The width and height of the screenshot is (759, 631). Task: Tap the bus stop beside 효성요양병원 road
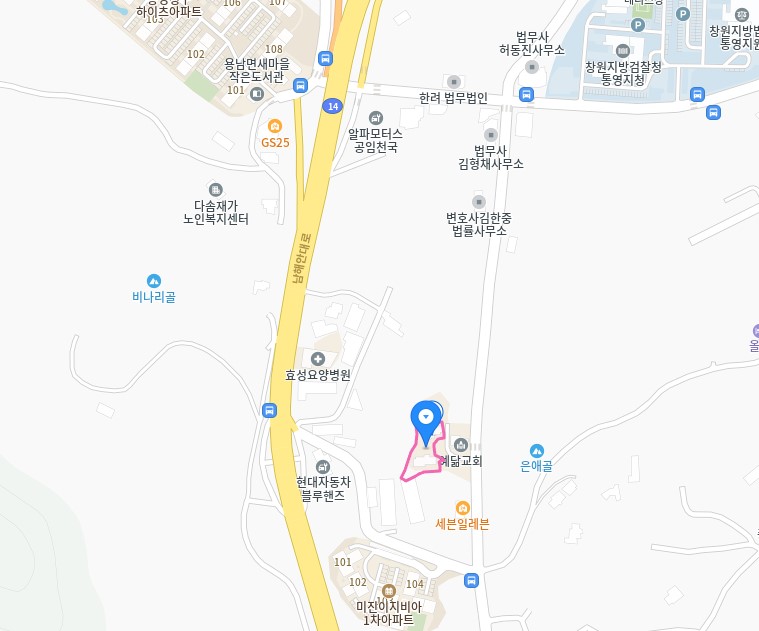269,410
